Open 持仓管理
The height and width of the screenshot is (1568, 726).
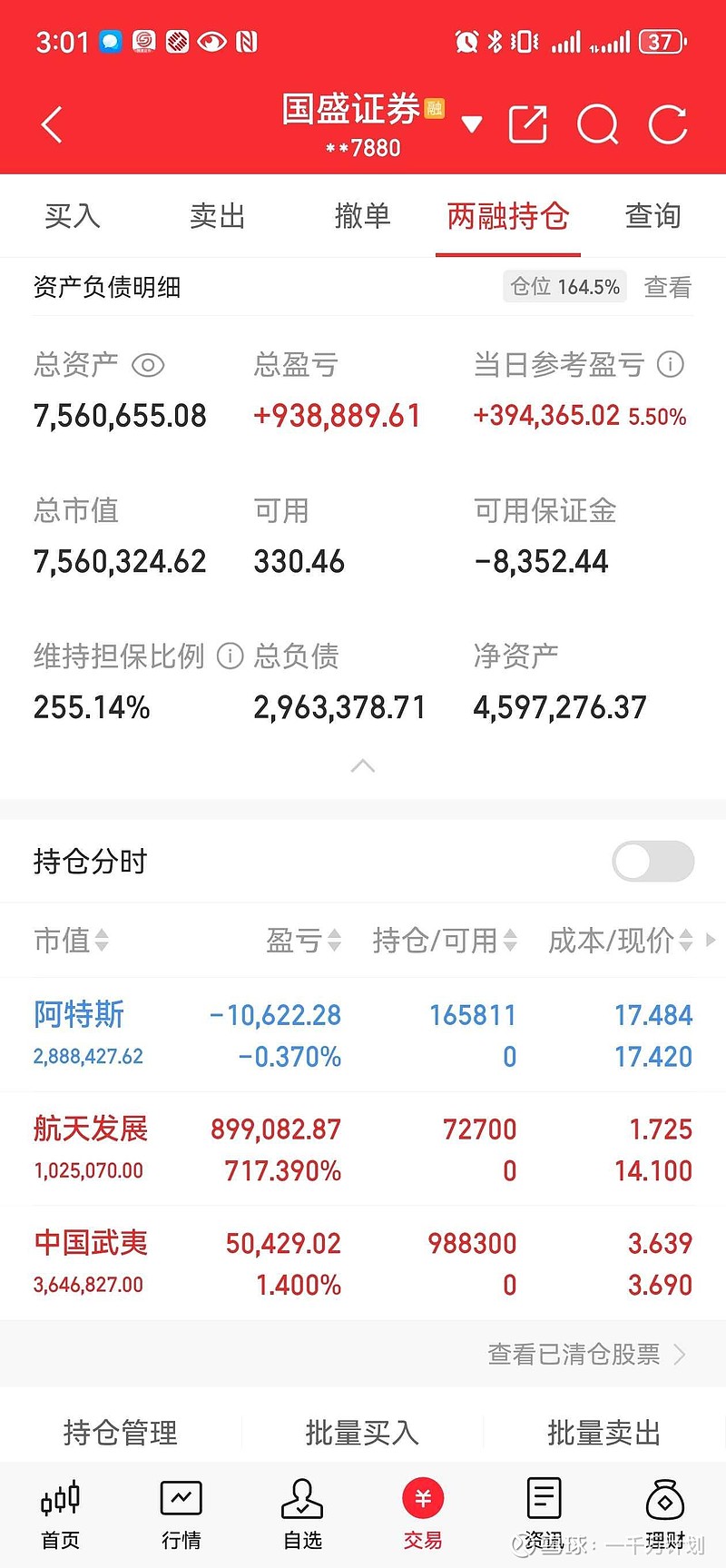121,1433
